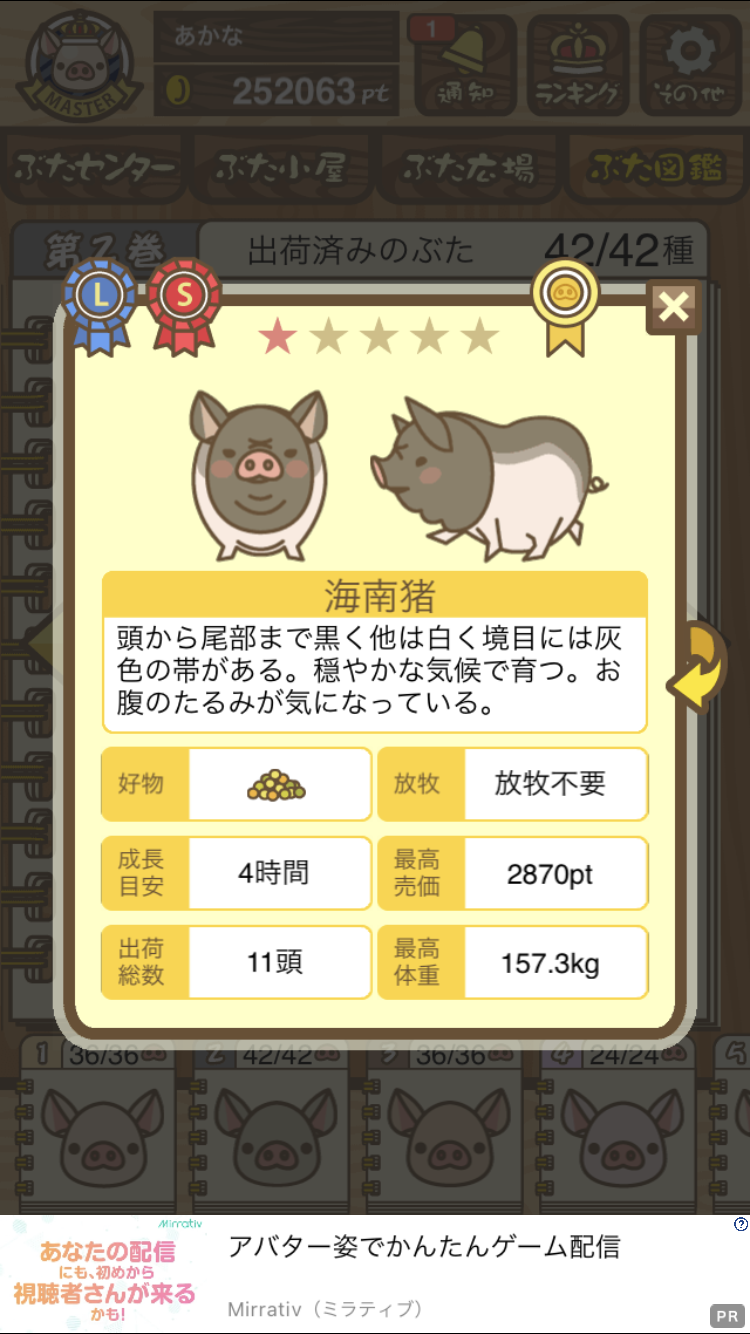Switch to the ぶたセンター tab
The width and height of the screenshot is (750, 1334).
(x=96, y=168)
